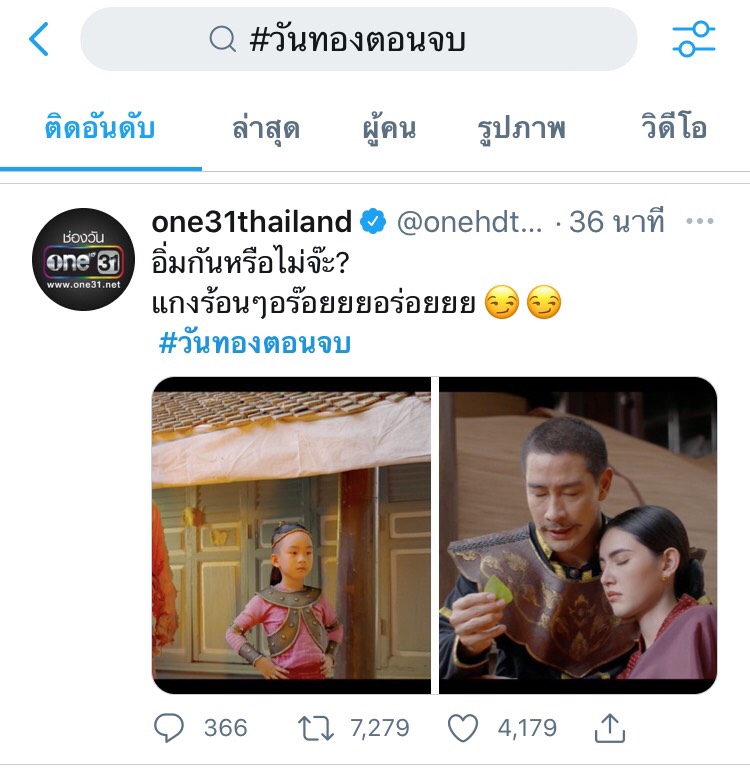The width and height of the screenshot is (750, 770).
Task: Open the tweet's three-dot overflow menu
Action: [x=699, y=222]
